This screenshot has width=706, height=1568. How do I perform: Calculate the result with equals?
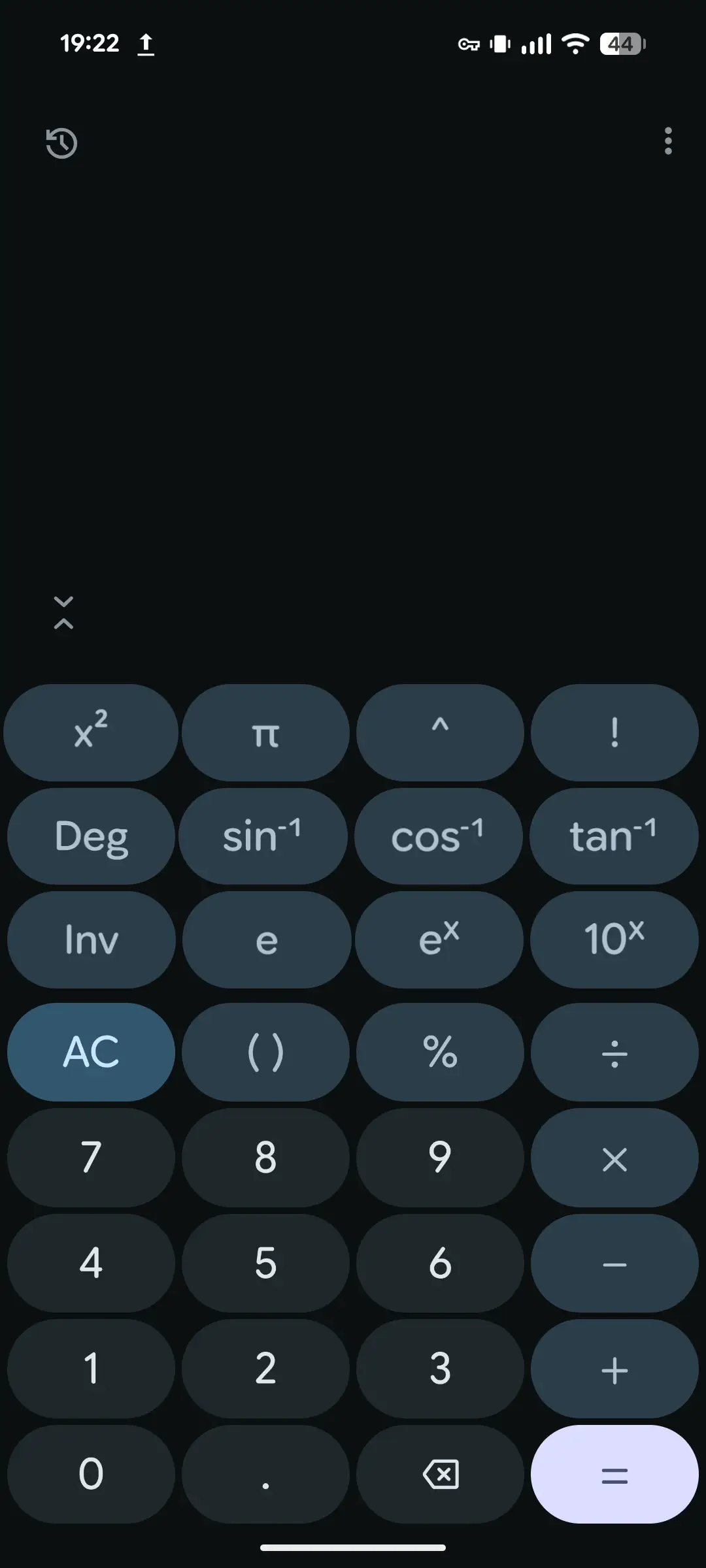614,1474
